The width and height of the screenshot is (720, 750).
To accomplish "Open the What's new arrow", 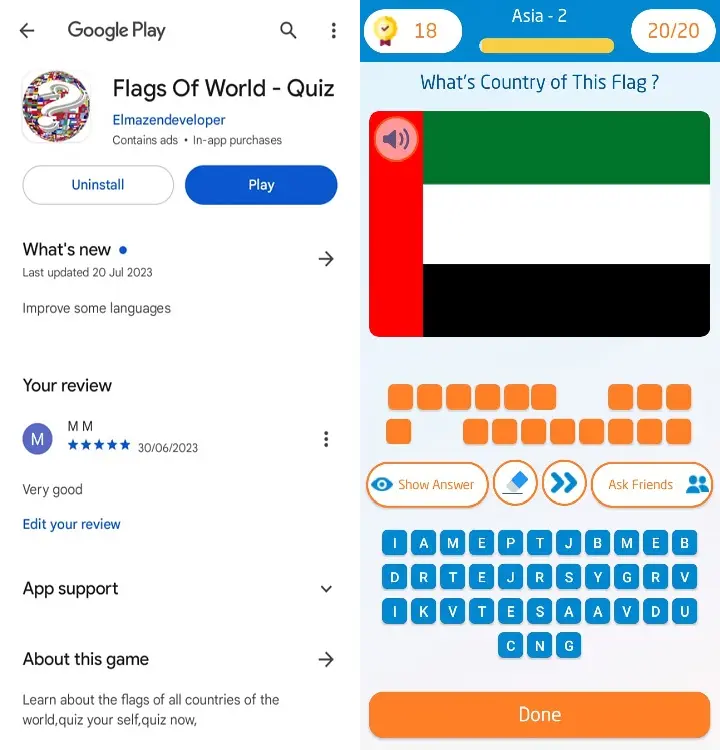I will click(x=326, y=259).
